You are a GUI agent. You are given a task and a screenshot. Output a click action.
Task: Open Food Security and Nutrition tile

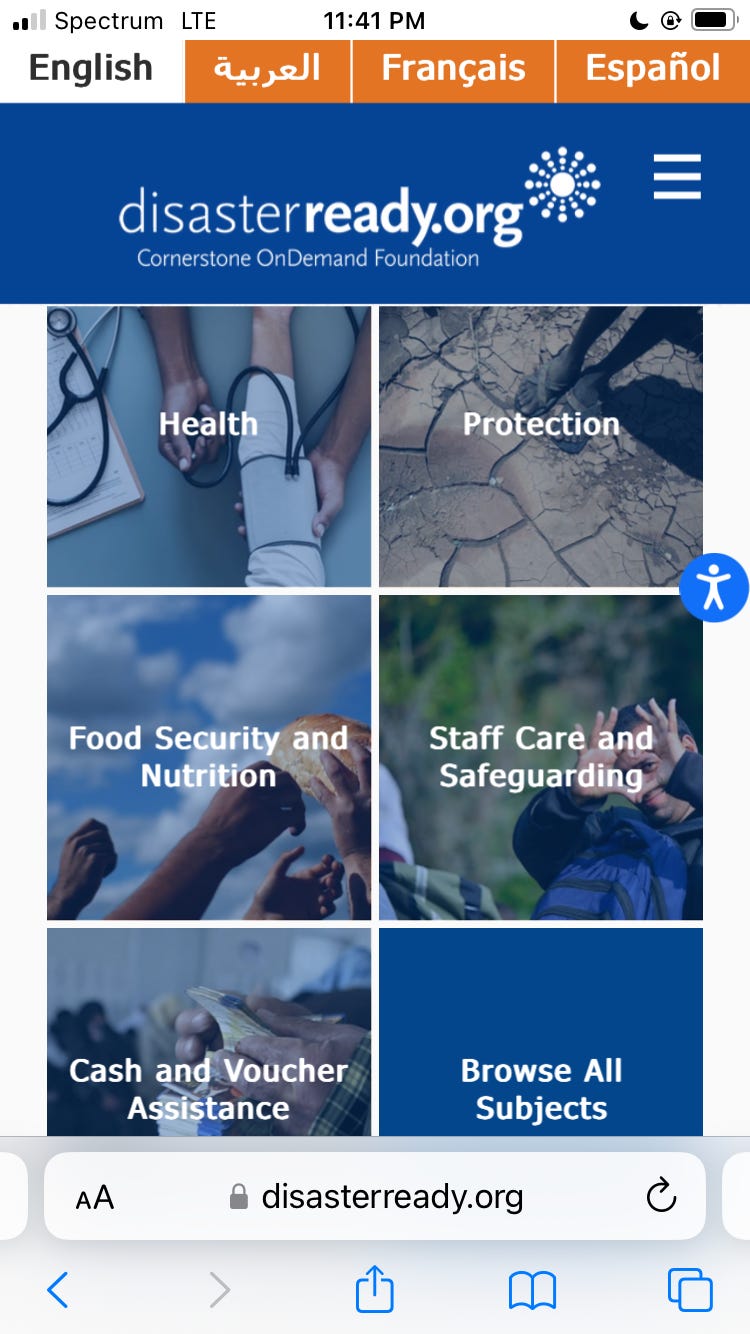[208, 757]
